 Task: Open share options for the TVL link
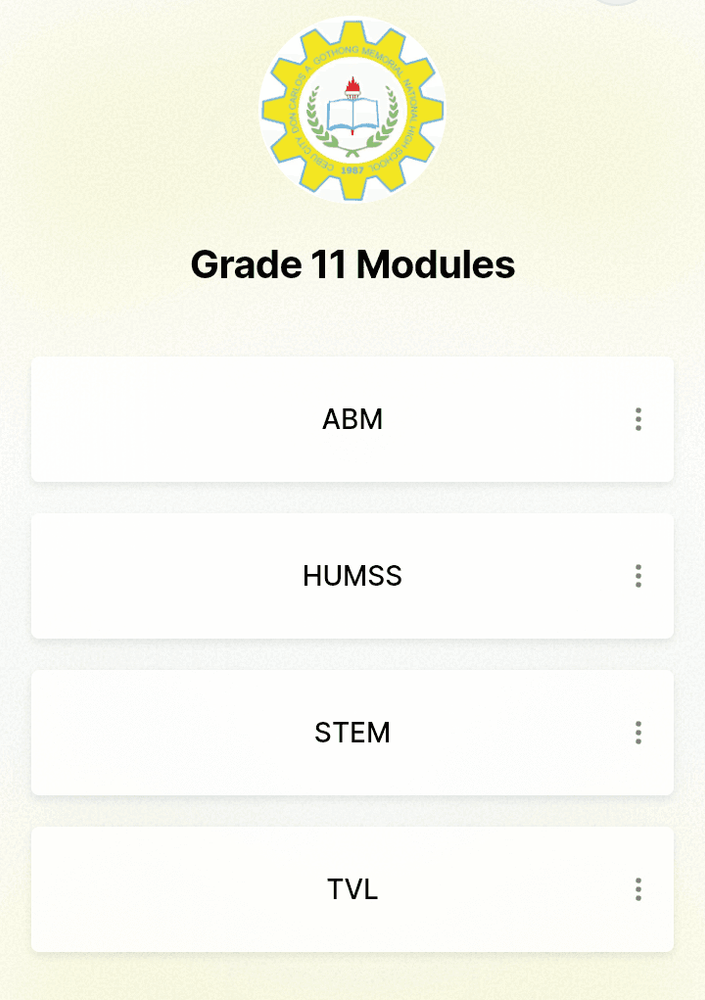(638, 890)
